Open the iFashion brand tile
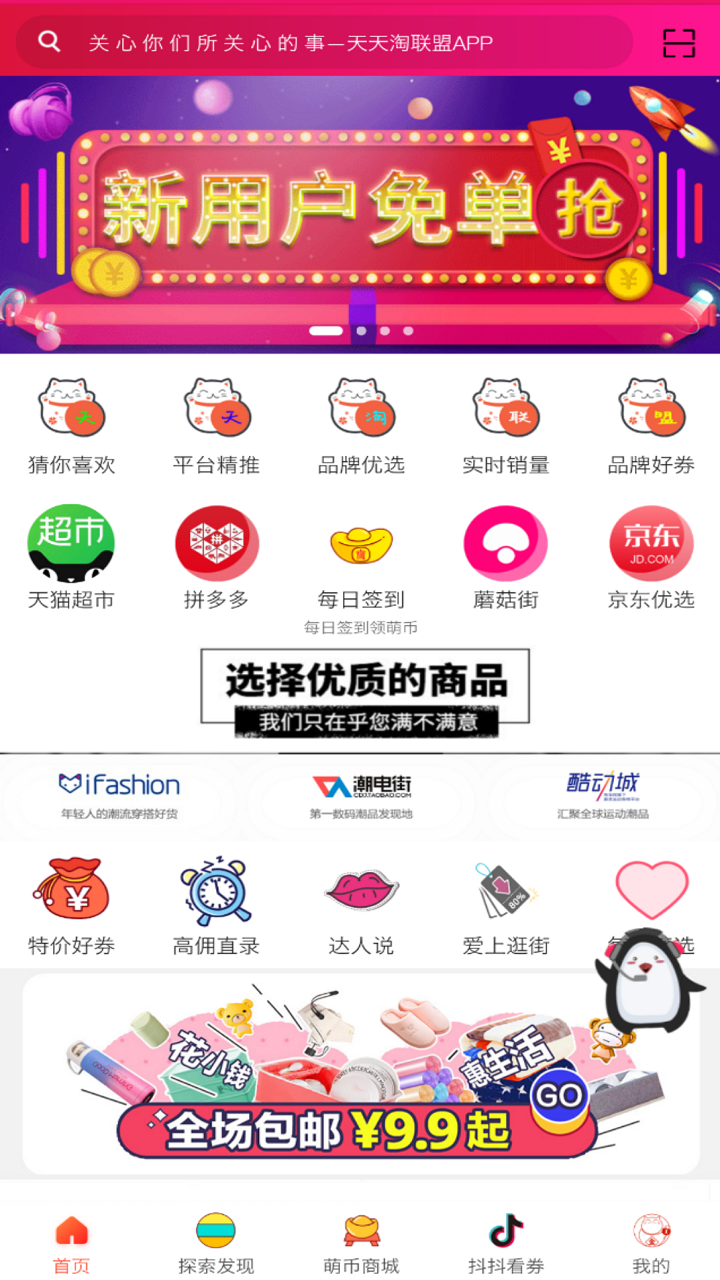Image resolution: width=720 pixels, height=1280 pixels. [119, 795]
